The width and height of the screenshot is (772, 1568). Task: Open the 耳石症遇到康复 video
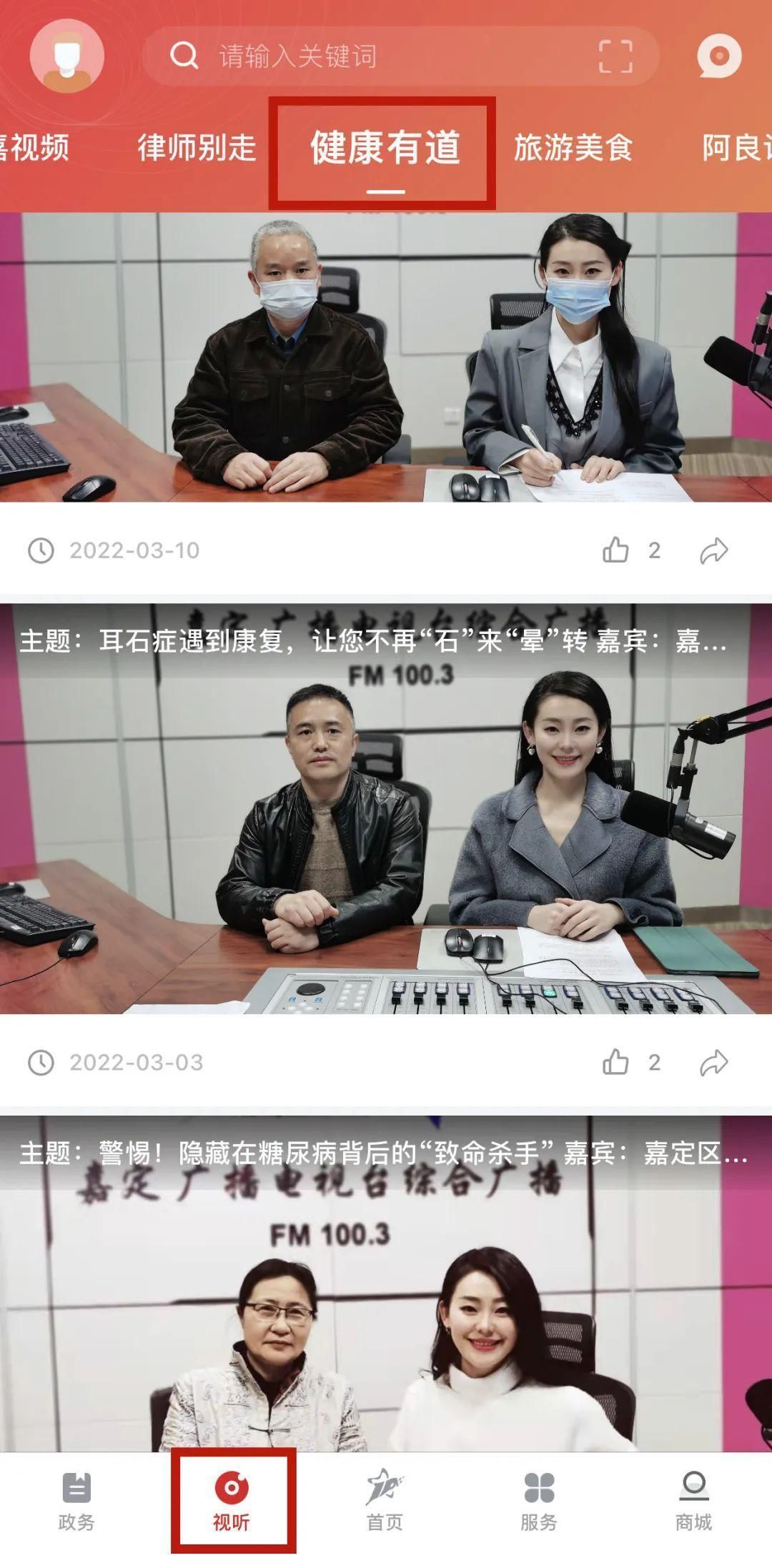[x=386, y=808]
